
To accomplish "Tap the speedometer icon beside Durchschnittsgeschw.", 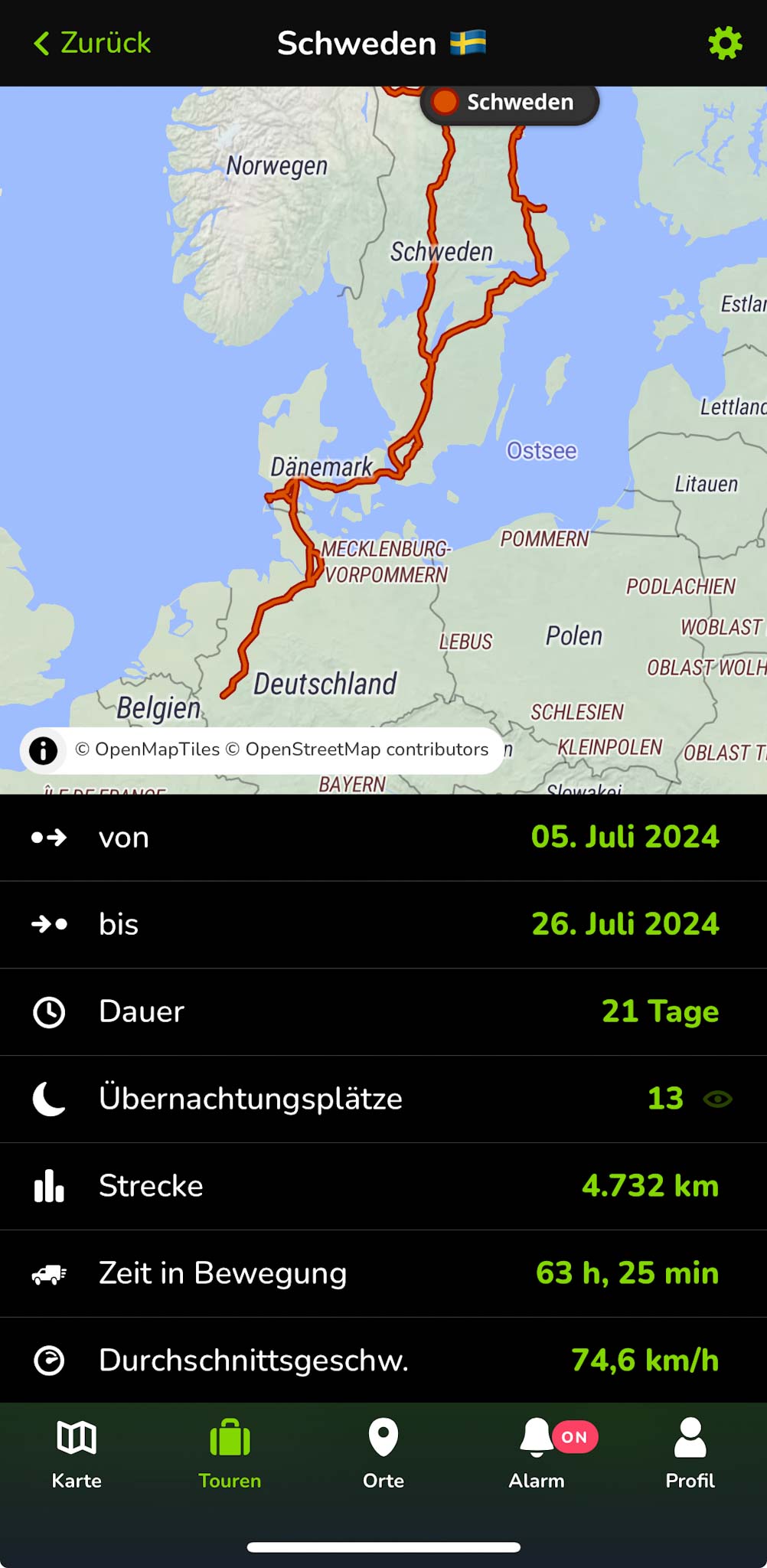I will click(49, 1361).
